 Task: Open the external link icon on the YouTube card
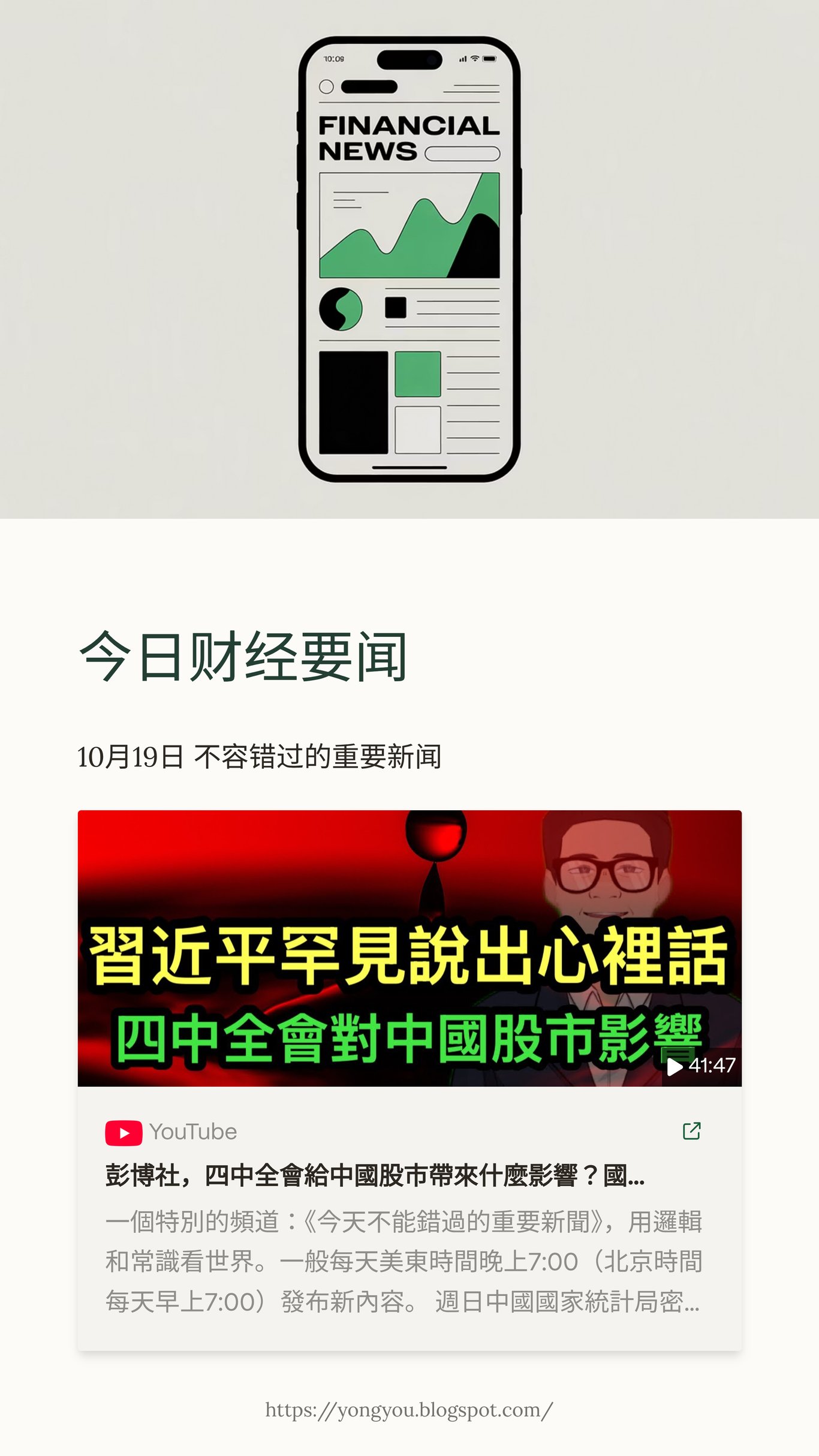[x=691, y=1130]
